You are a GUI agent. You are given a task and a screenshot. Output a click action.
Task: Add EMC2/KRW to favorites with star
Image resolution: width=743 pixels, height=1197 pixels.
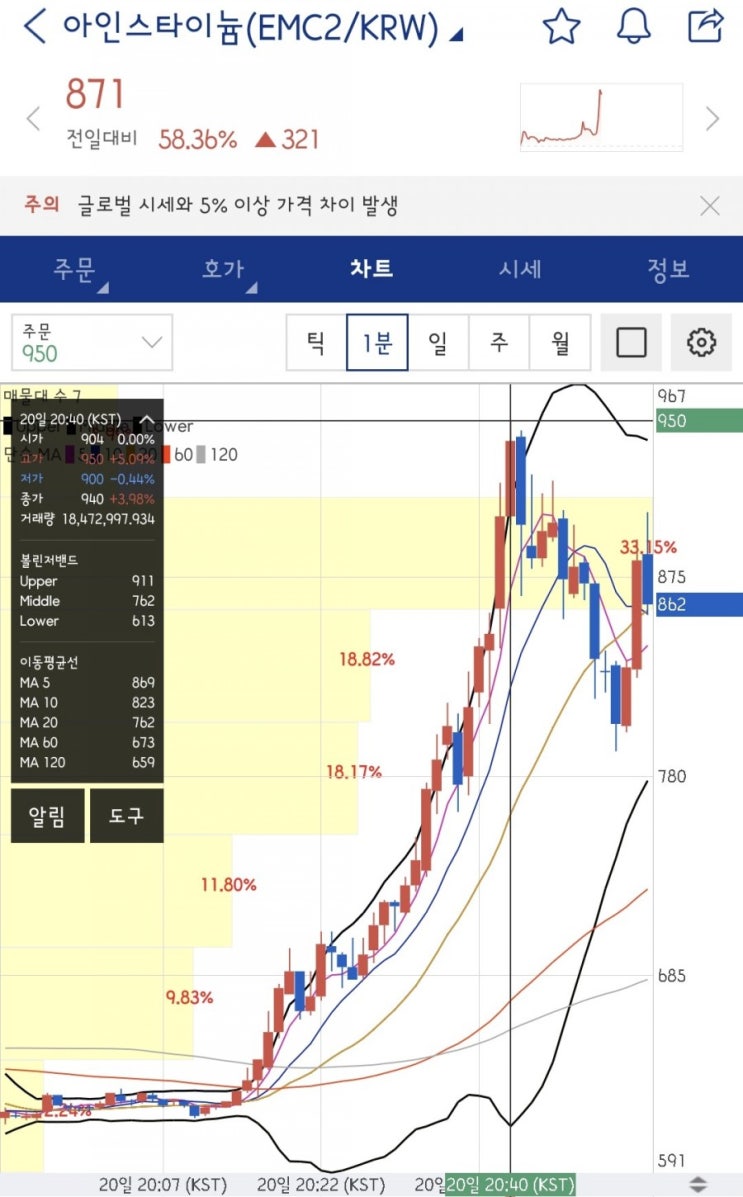pos(561,26)
